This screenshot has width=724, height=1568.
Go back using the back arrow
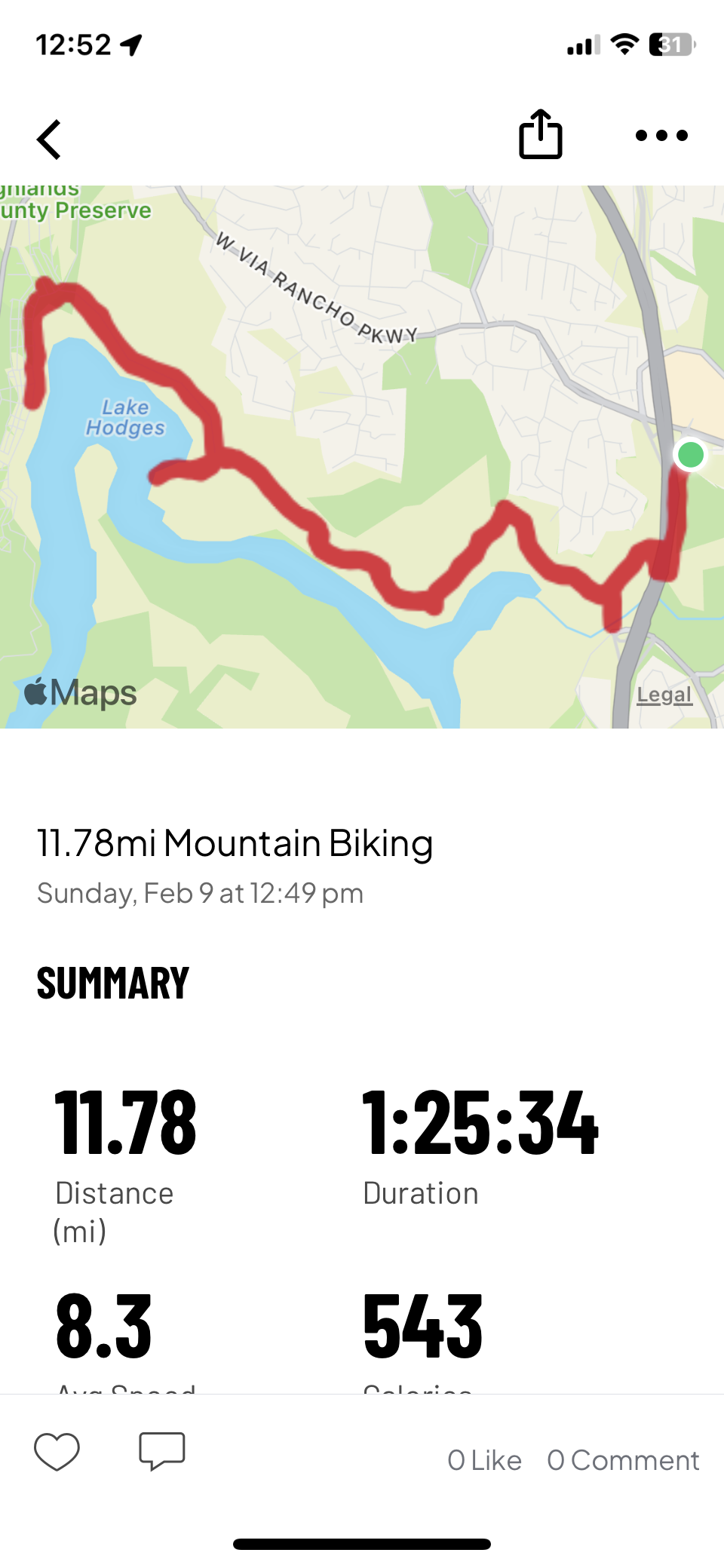50,140
